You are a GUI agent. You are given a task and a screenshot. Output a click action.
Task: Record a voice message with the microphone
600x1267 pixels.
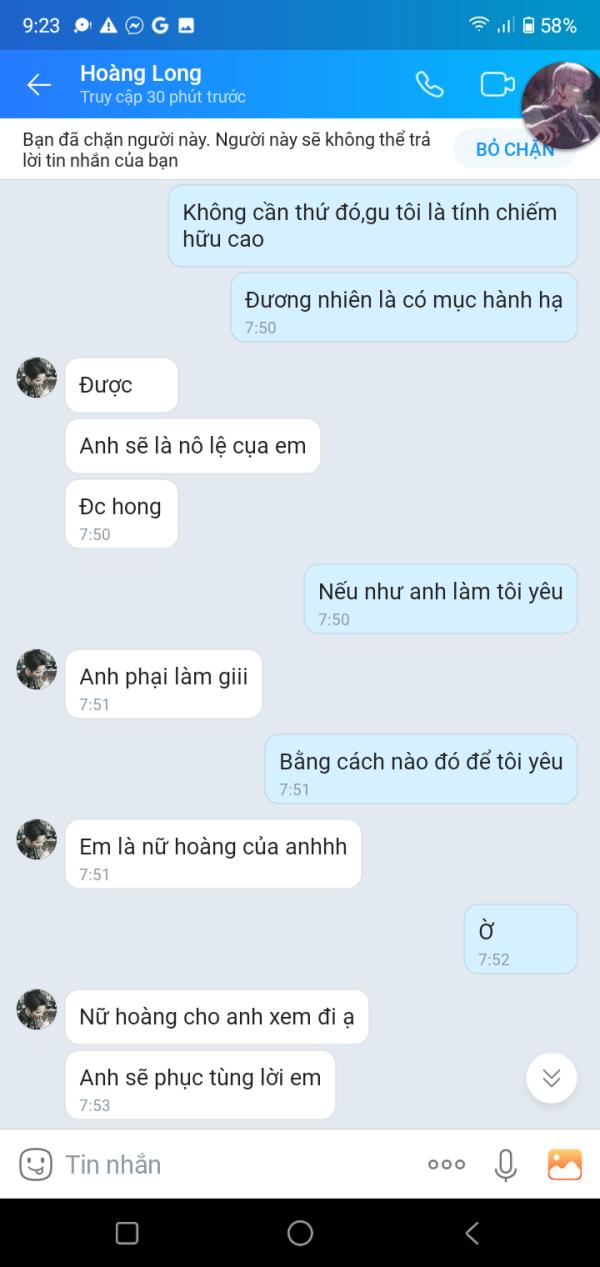click(506, 1164)
